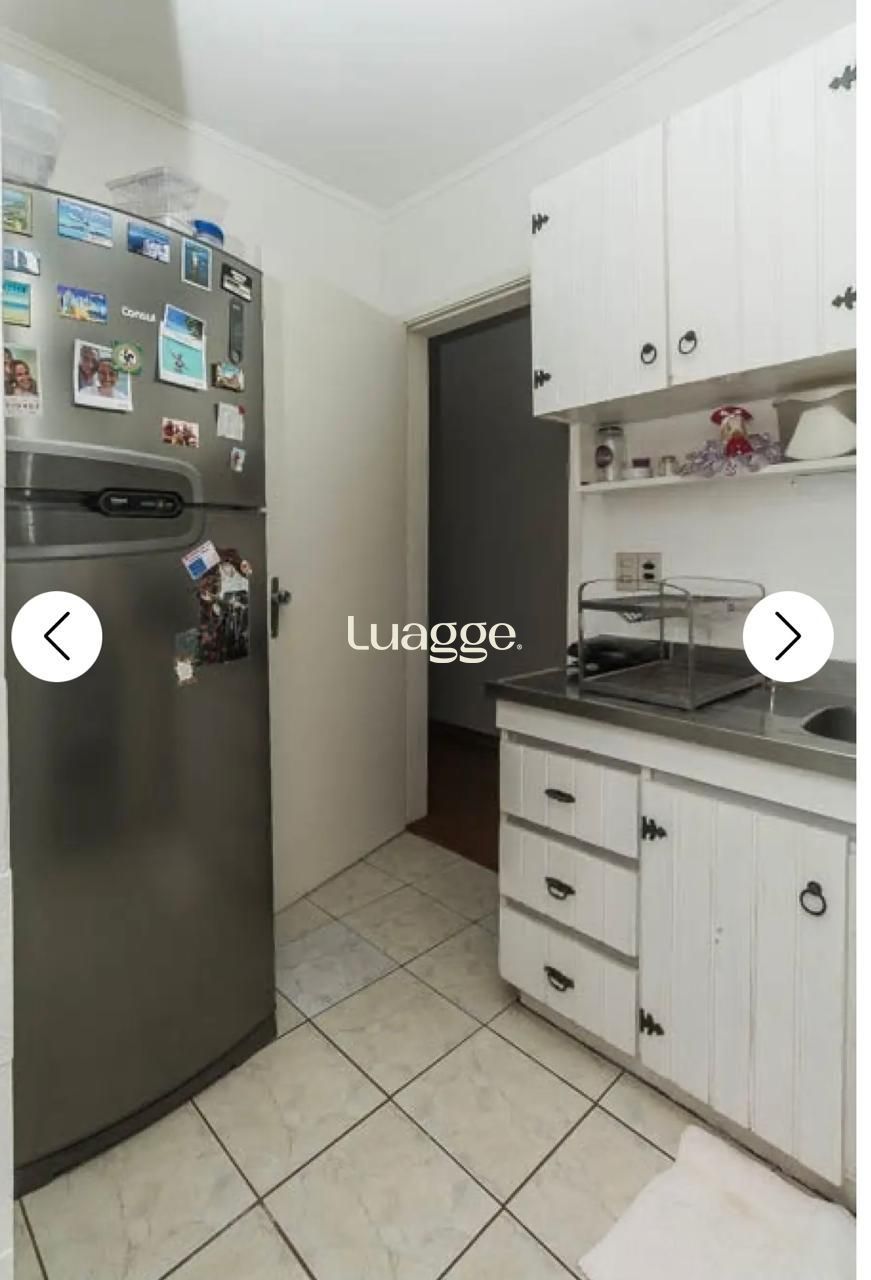Show the next photo
Viewport: 871px width, 1280px height.
tap(787, 637)
